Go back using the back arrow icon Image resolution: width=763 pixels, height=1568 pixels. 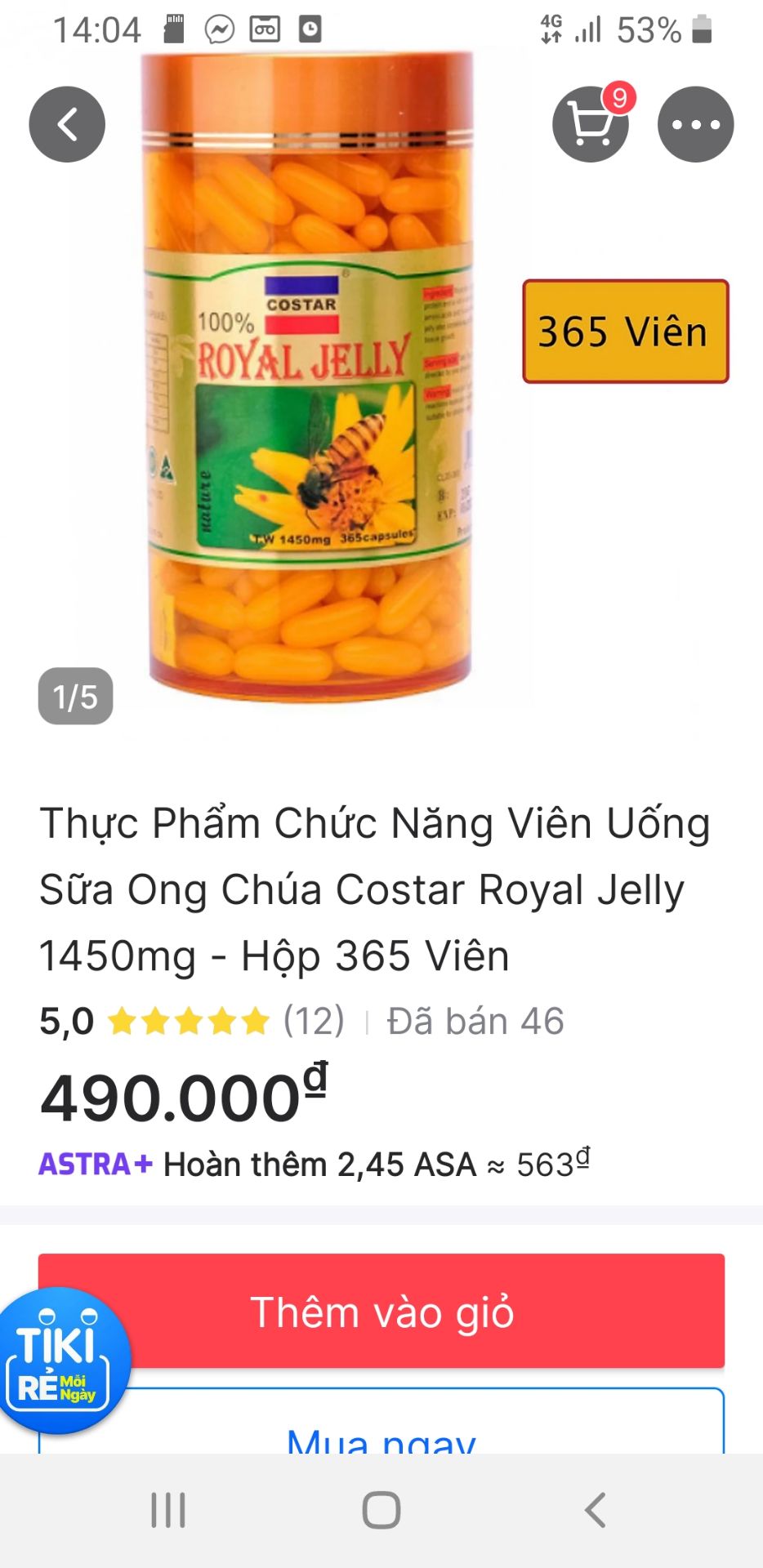tap(66, 124)
